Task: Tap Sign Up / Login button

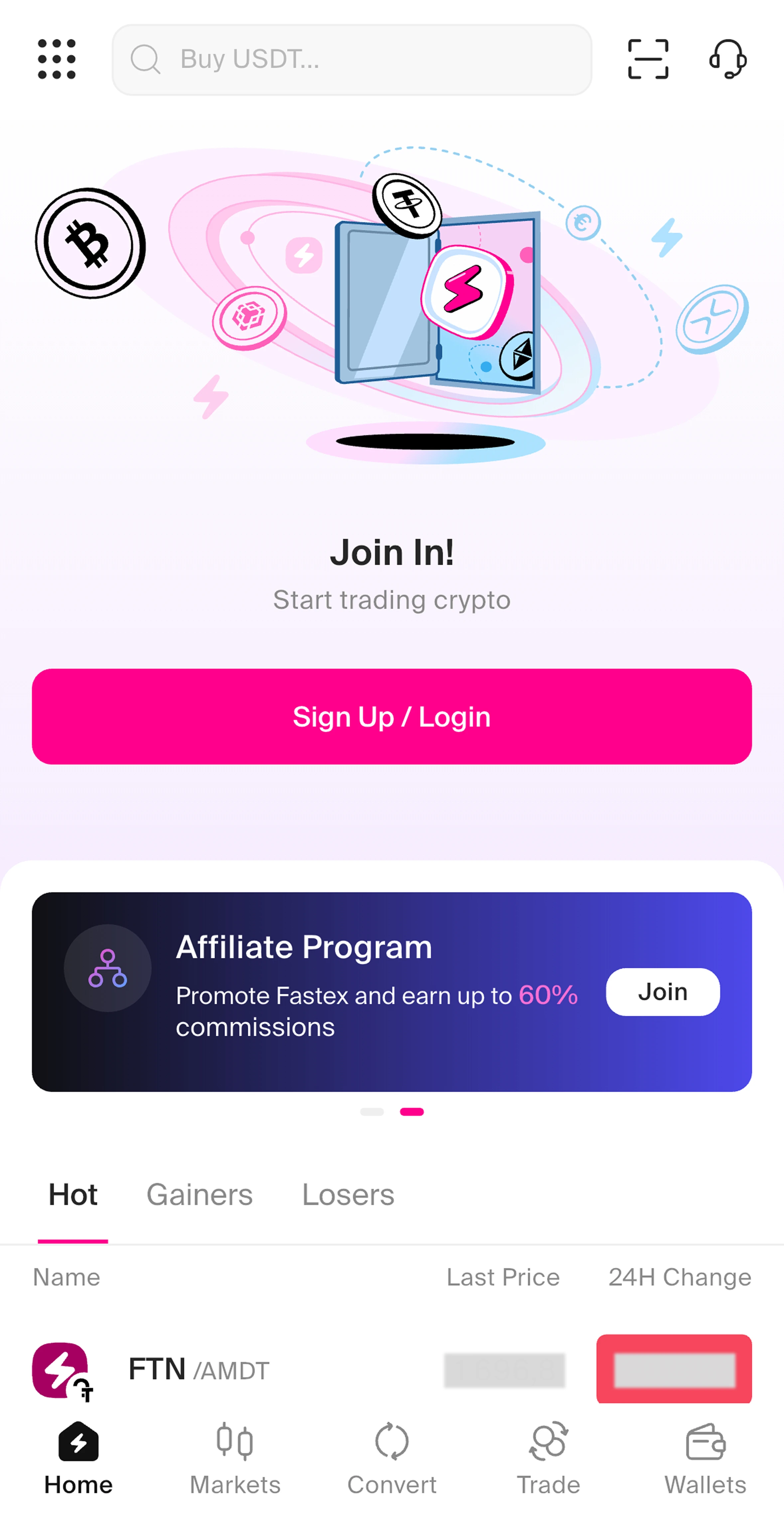Action: click(392, 717)
